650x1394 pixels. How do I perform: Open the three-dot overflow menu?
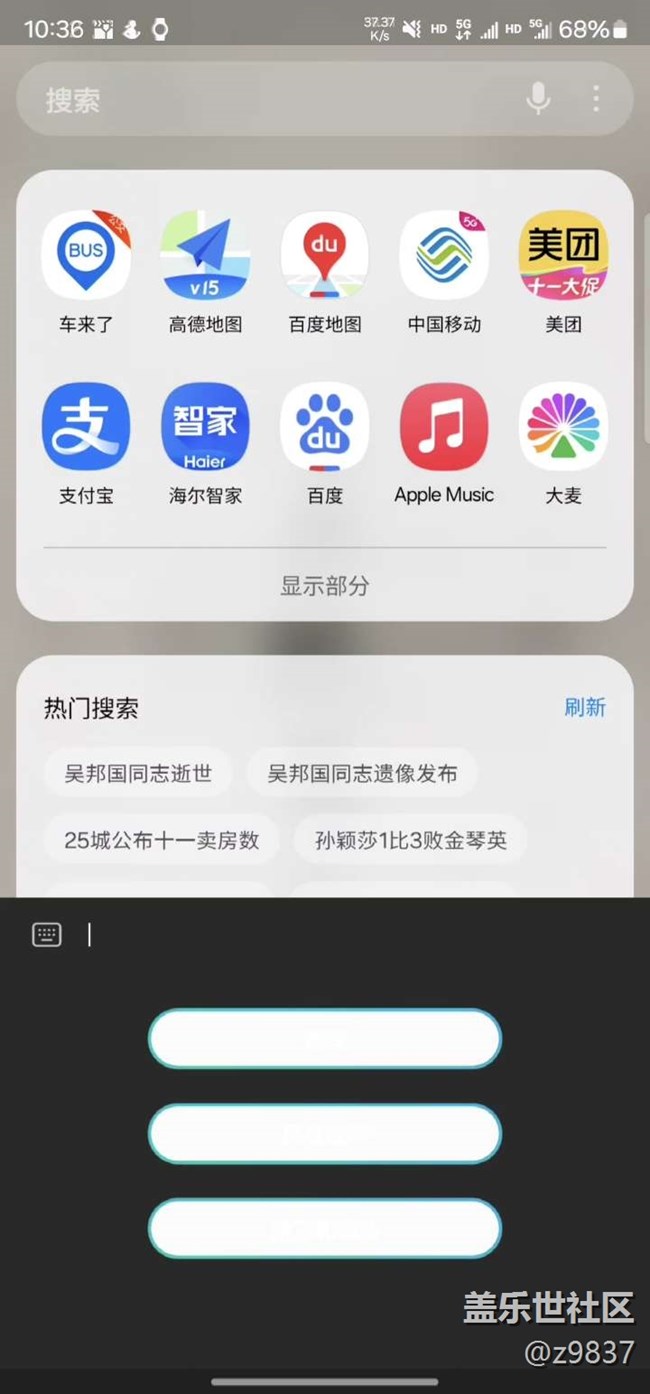tap(596, 98)
